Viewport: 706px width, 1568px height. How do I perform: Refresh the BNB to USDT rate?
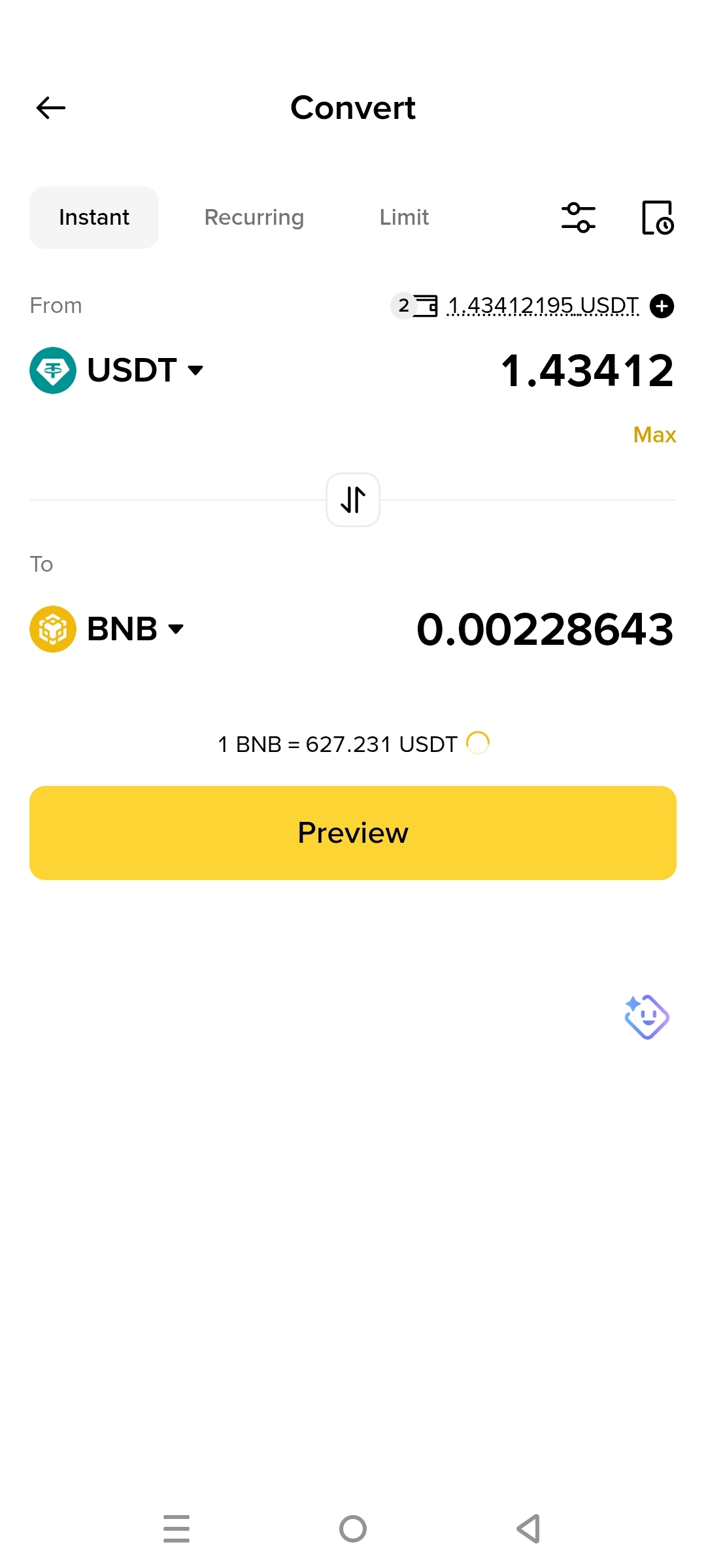coord(478,743)
